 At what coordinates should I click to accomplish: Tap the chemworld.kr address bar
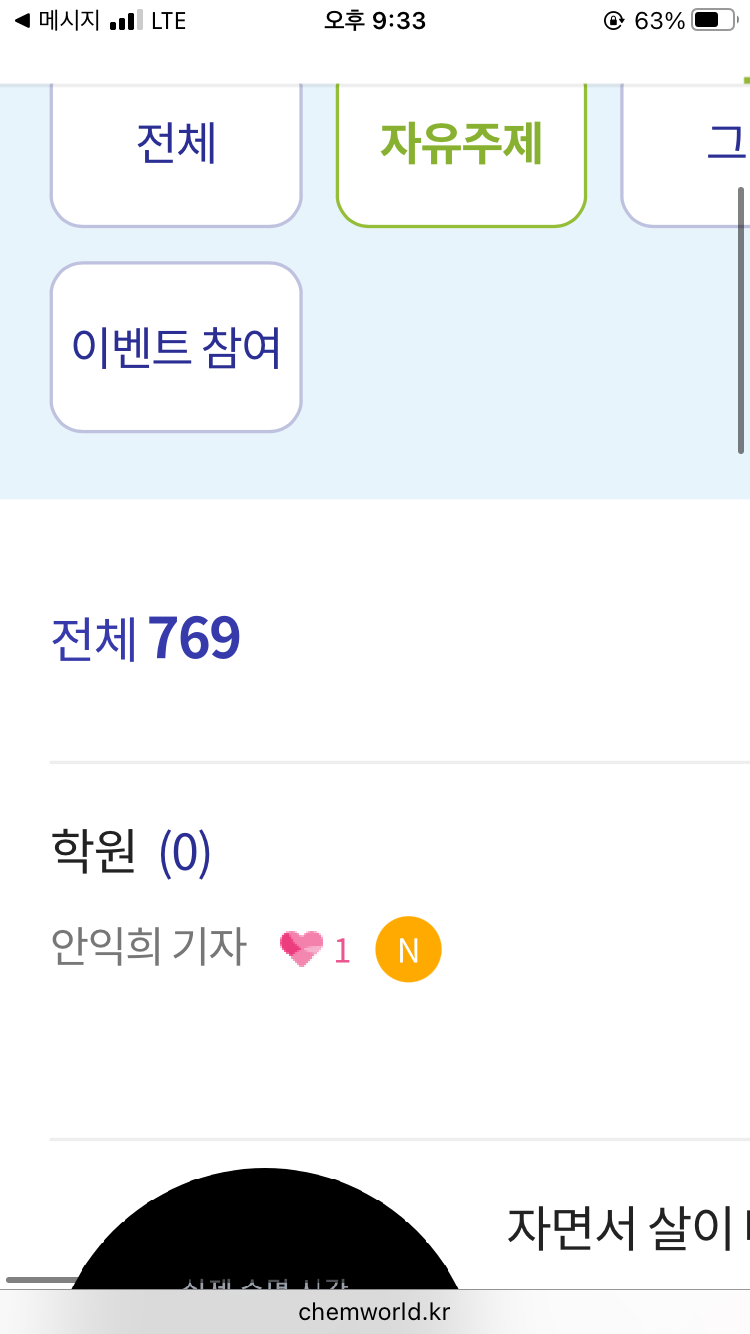point(375,1312)
